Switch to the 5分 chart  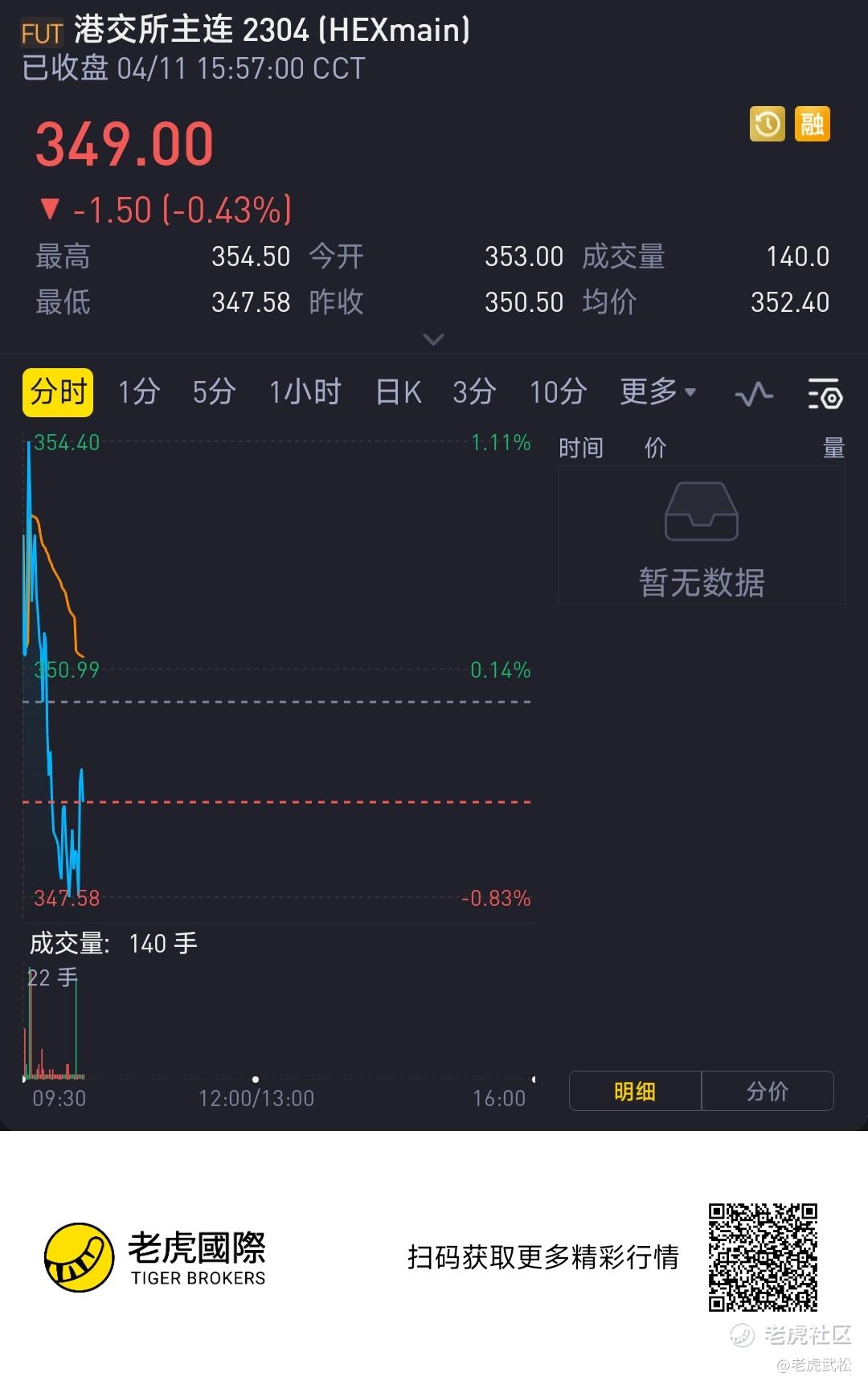[x=214, y=392]
